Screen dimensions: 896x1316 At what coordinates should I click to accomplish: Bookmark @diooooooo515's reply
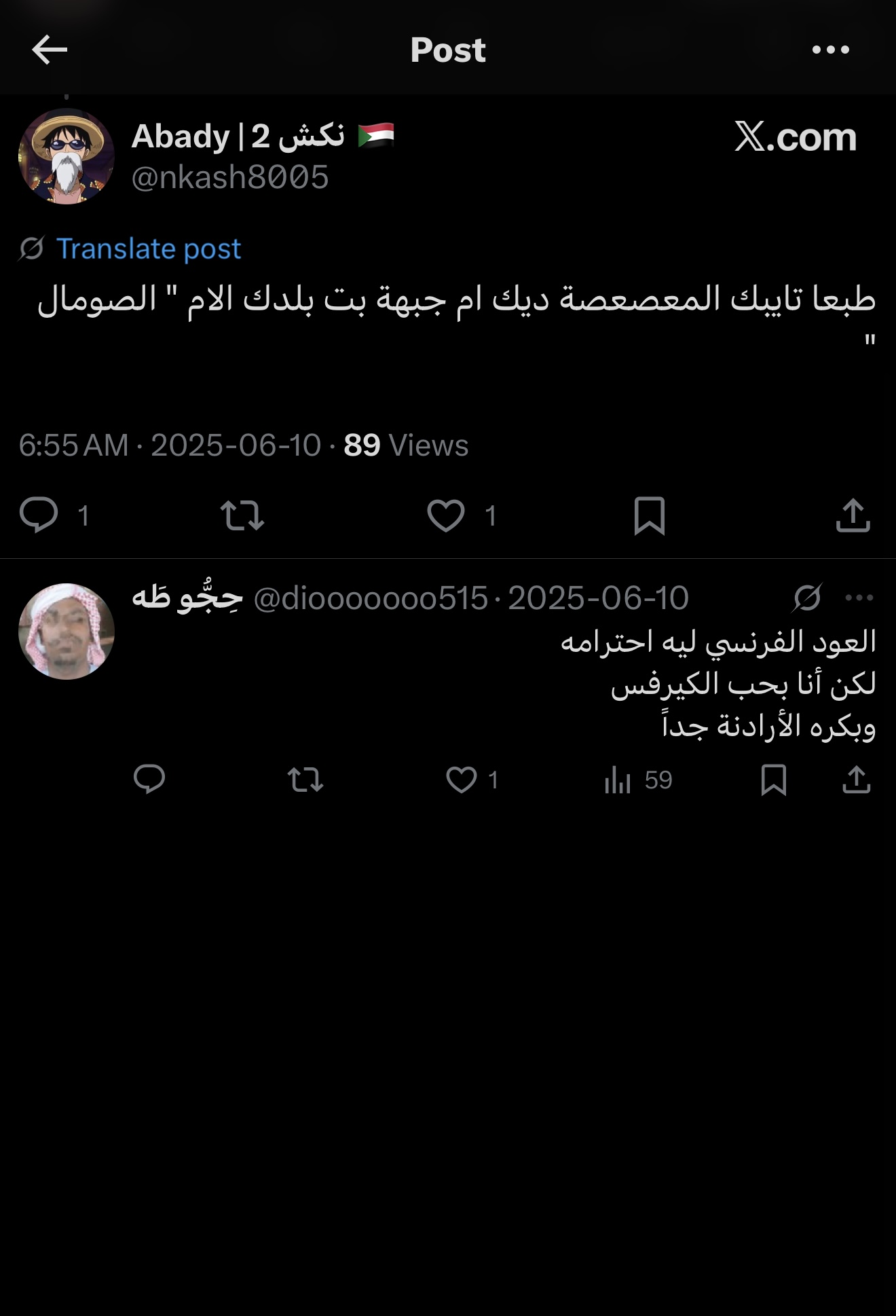tap(773, 780)
